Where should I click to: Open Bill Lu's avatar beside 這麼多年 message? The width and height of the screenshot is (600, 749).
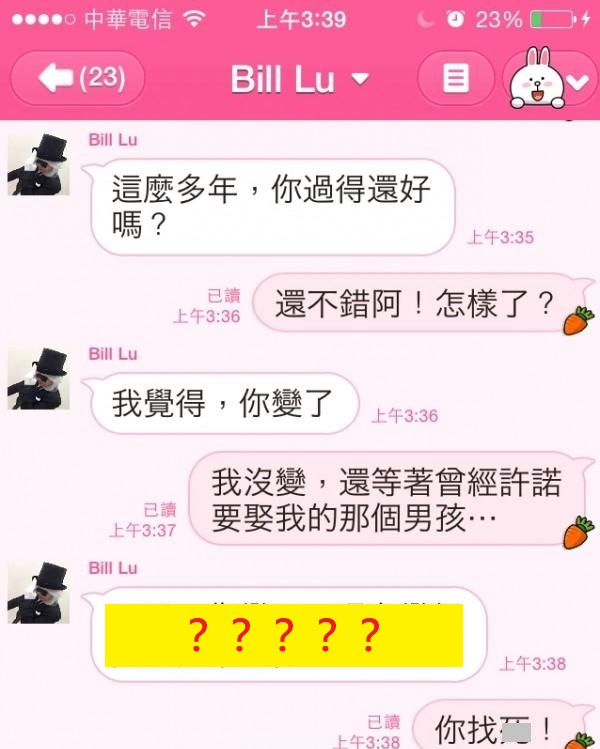[x=38, y=165]
